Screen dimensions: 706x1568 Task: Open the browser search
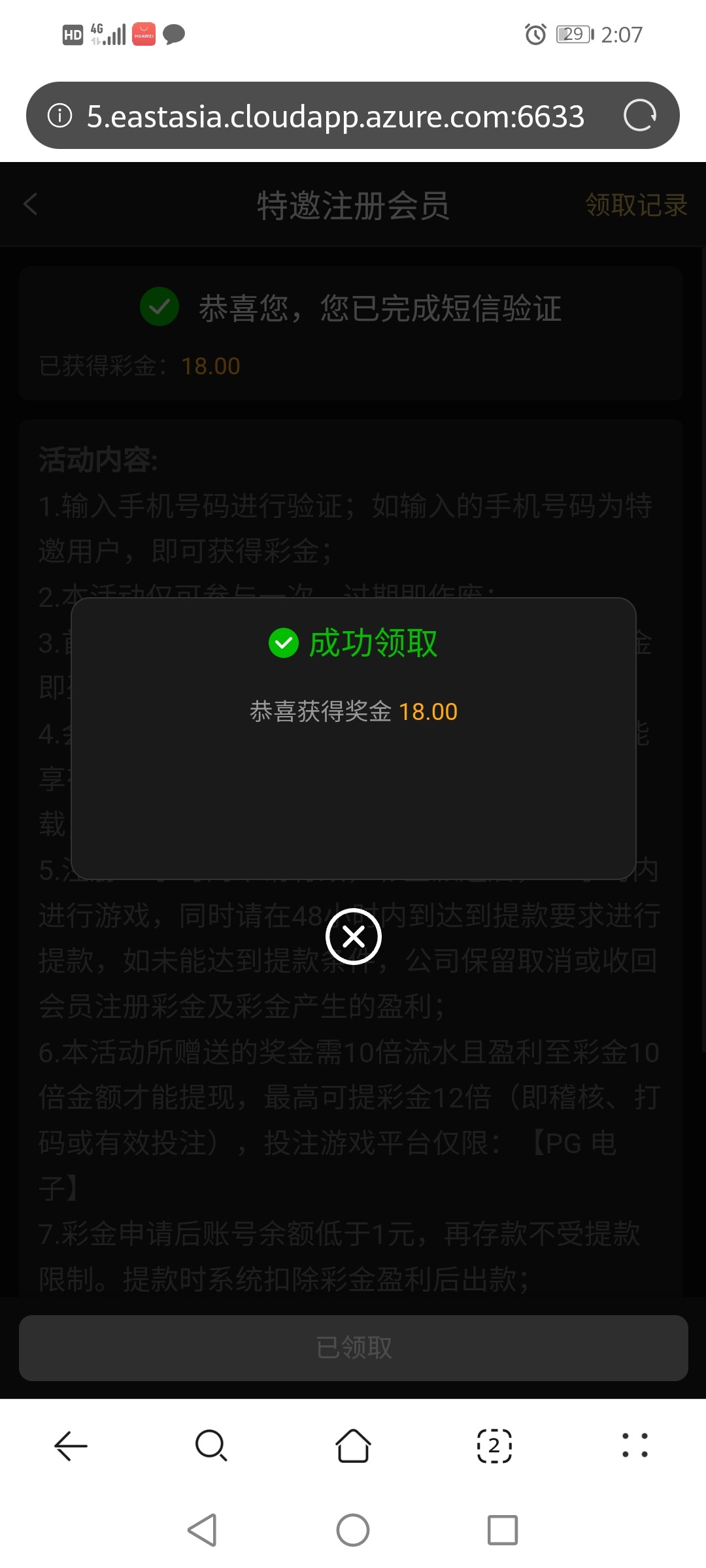[211, 1445]
